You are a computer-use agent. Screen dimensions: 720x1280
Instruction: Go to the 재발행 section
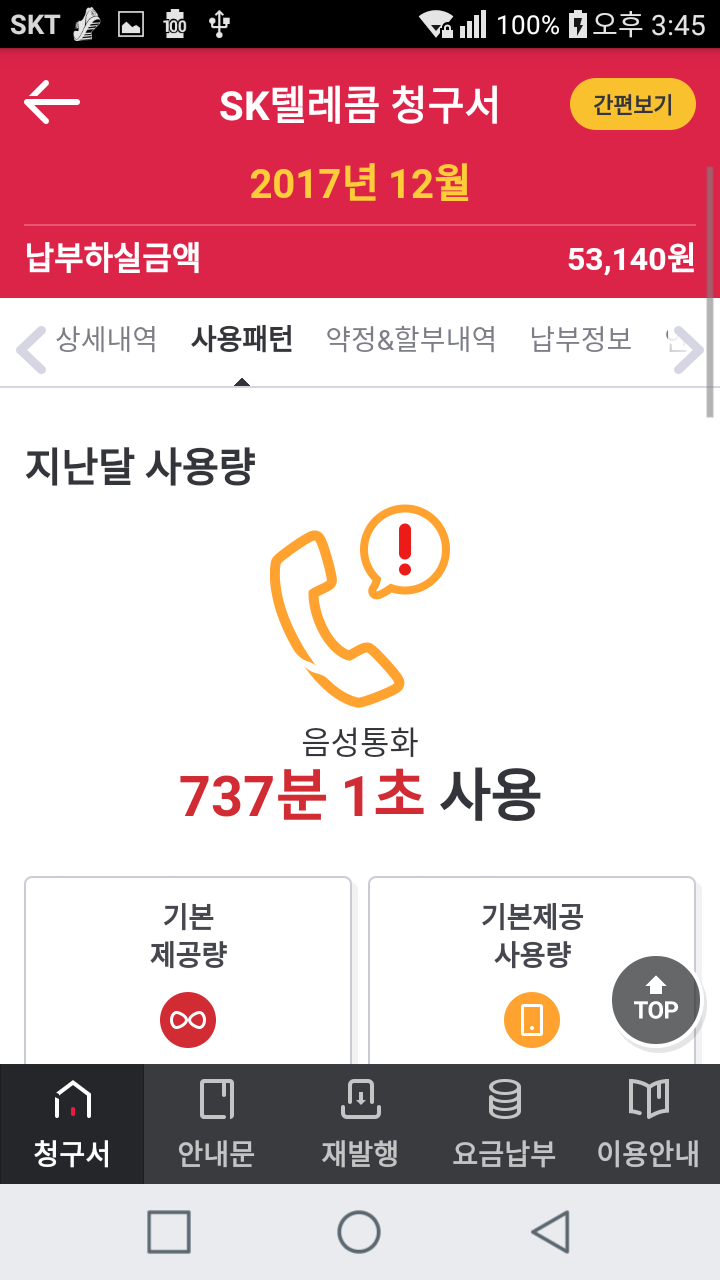360,1124
